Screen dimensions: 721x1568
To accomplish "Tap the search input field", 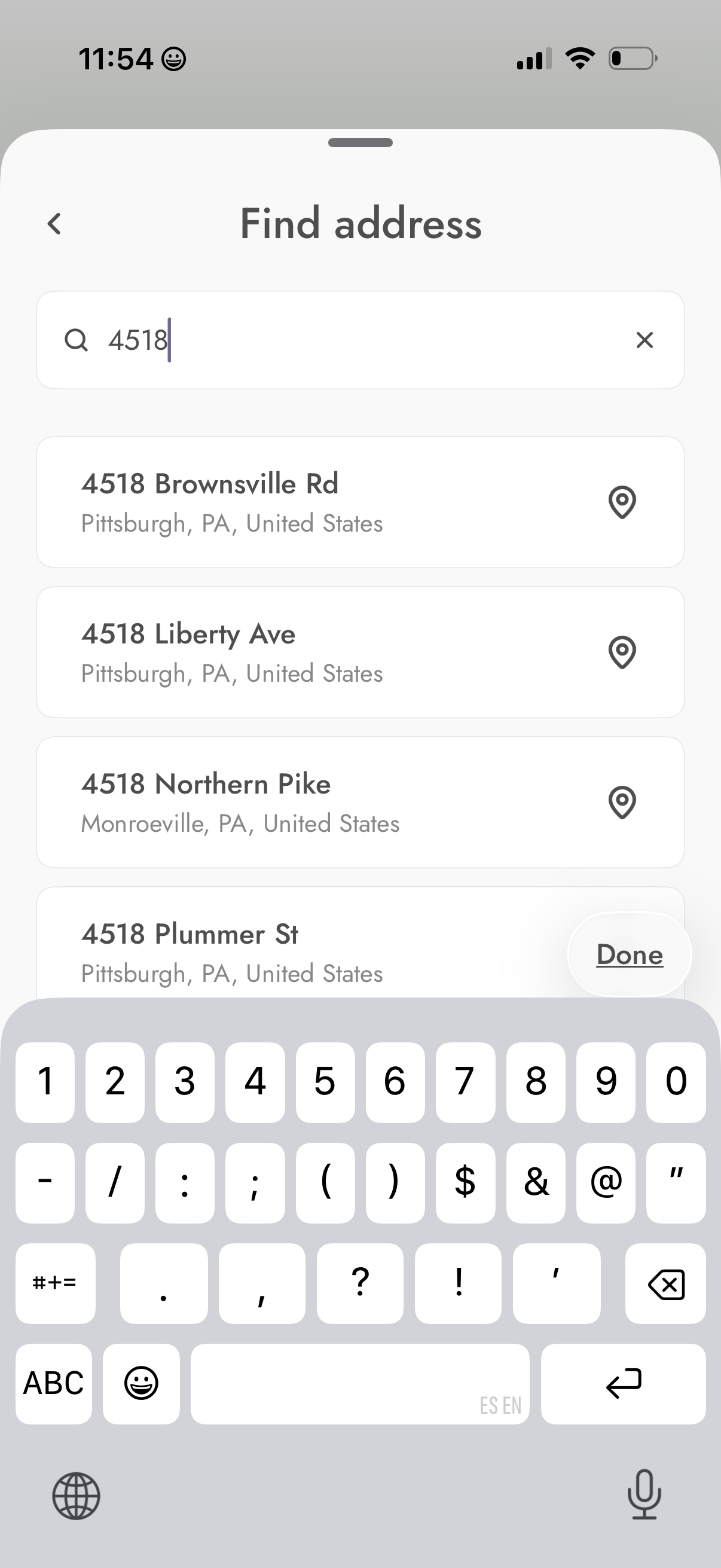I will 304,340.
